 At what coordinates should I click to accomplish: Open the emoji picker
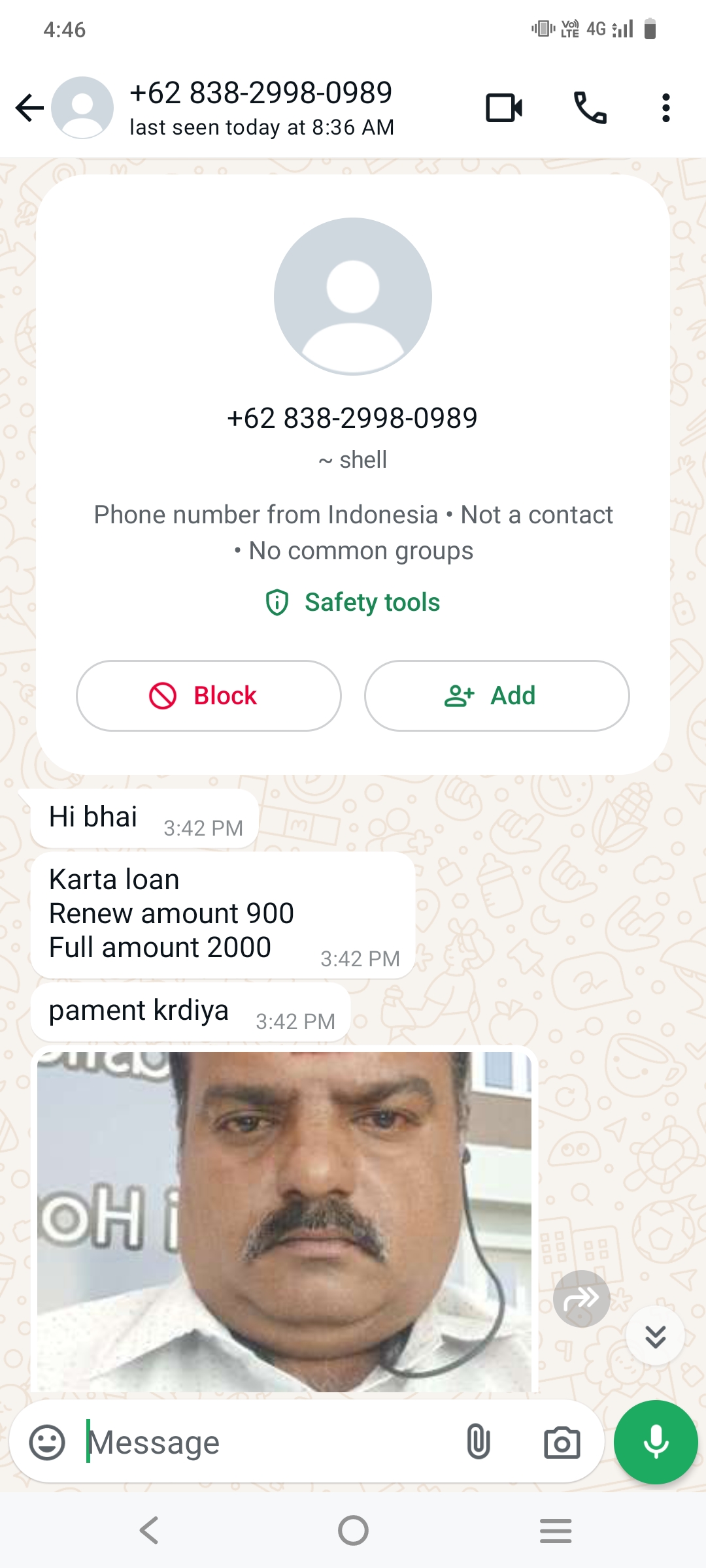pyautogui.click(x=47, y=1443)
